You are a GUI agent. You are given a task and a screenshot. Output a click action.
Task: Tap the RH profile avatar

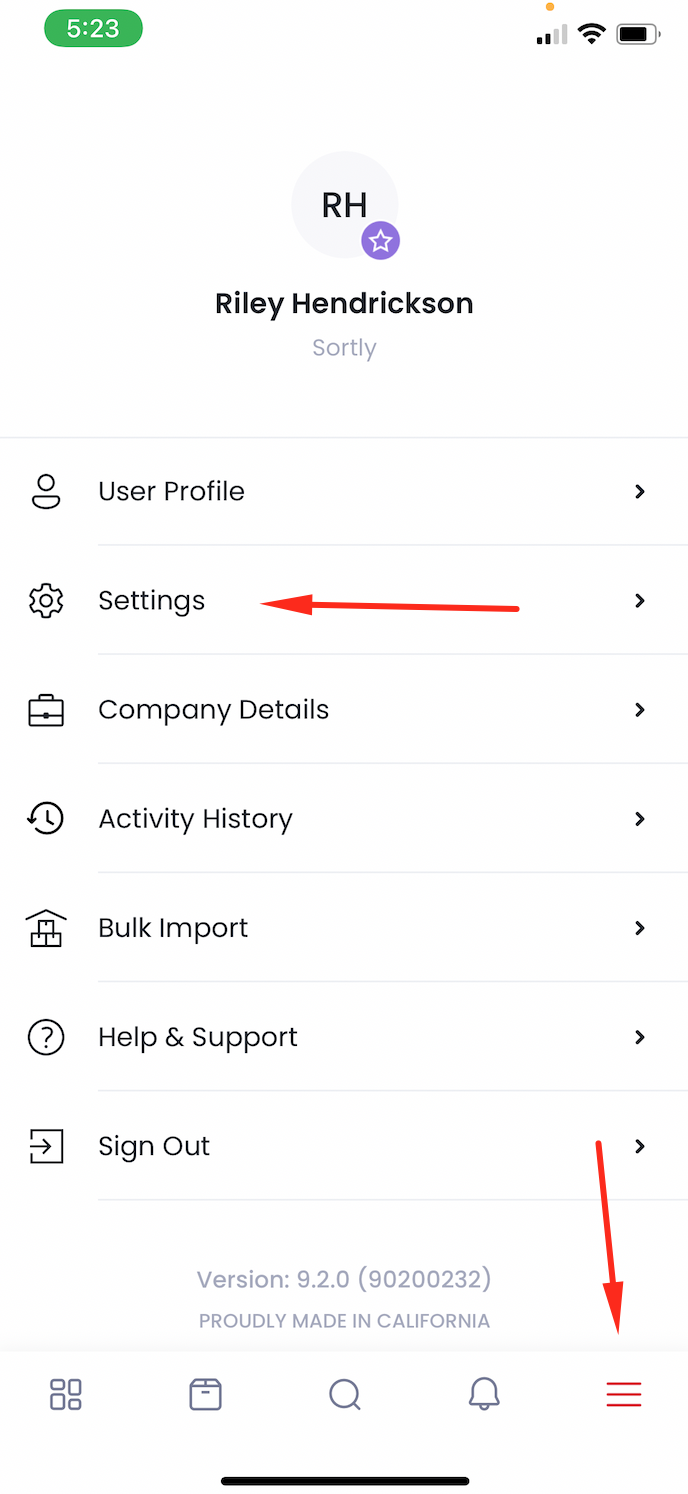[x=345, y=205]
